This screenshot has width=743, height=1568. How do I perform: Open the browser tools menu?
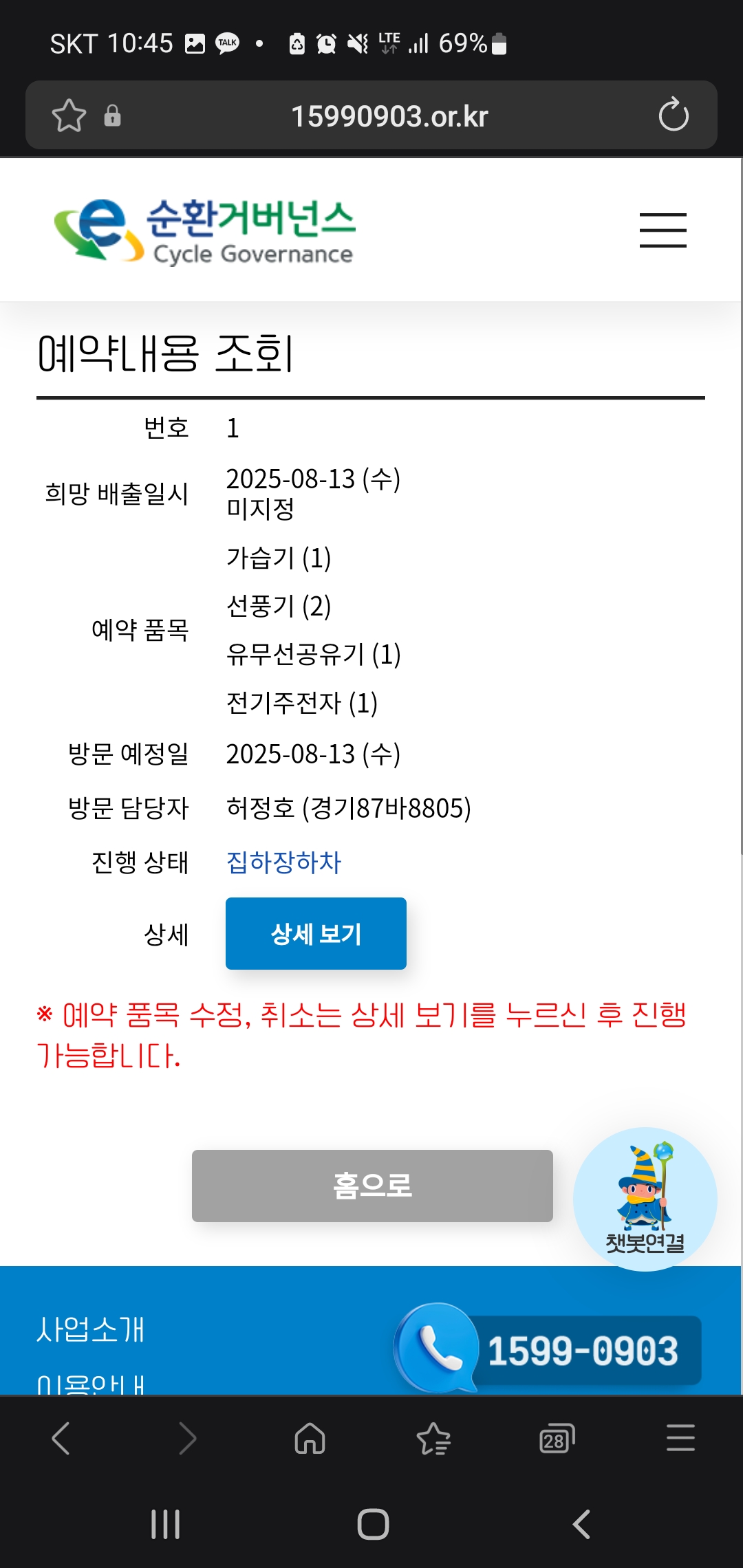[680, 1438]
